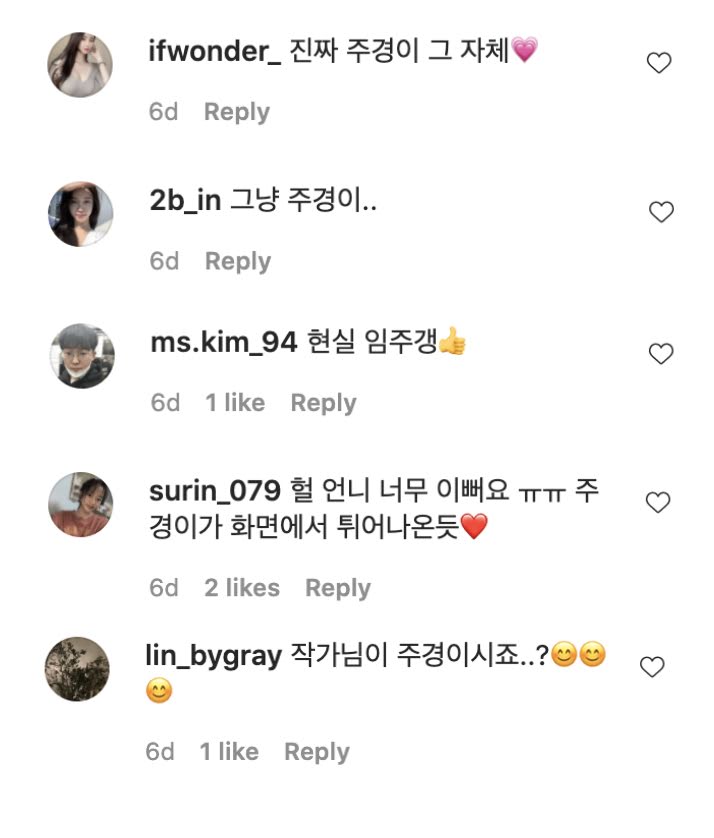Open ifwonder_ profile picture
This screenshot has height=838, width=714.
[80, 65]
